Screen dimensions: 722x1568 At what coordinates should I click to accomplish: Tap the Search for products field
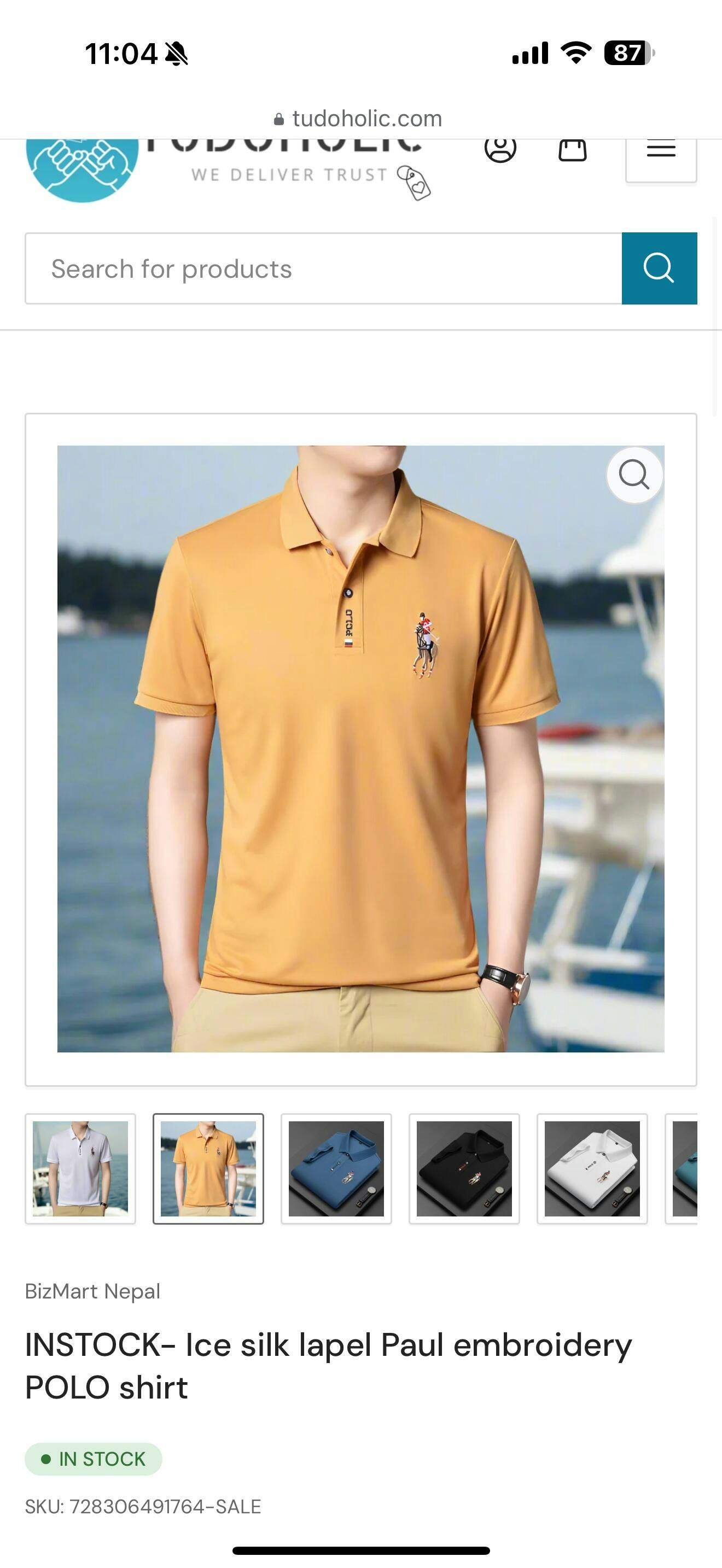click(x=323, y=268)
